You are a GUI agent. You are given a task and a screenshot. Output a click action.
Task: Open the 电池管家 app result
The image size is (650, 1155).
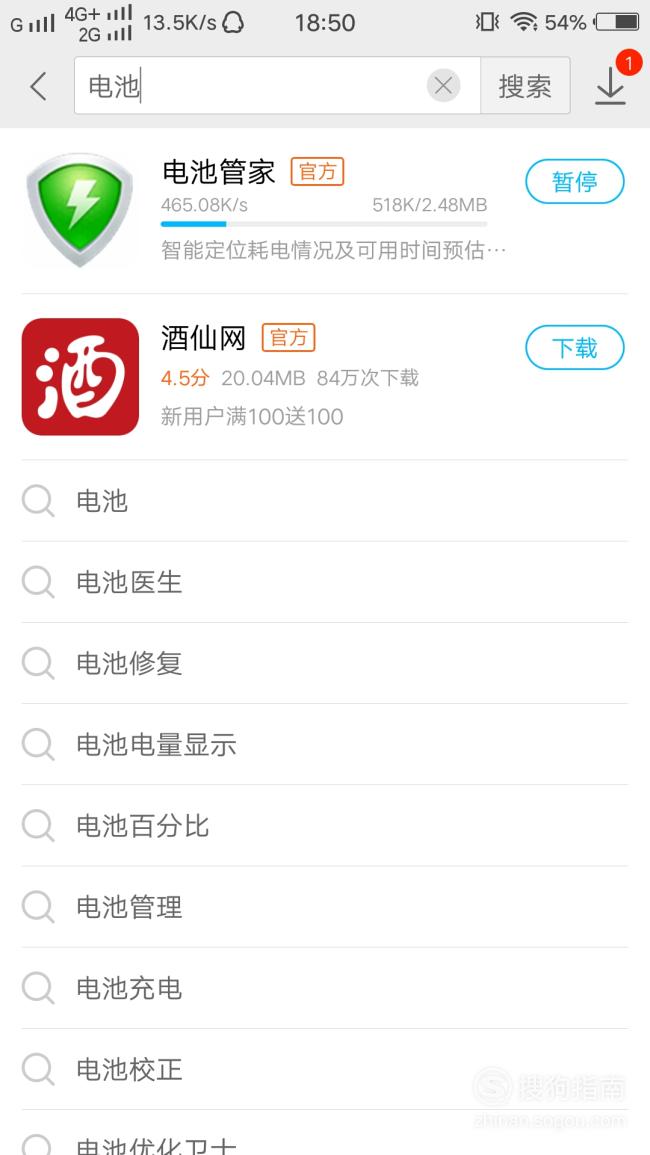pyautogui.click(x=324, y=211)
